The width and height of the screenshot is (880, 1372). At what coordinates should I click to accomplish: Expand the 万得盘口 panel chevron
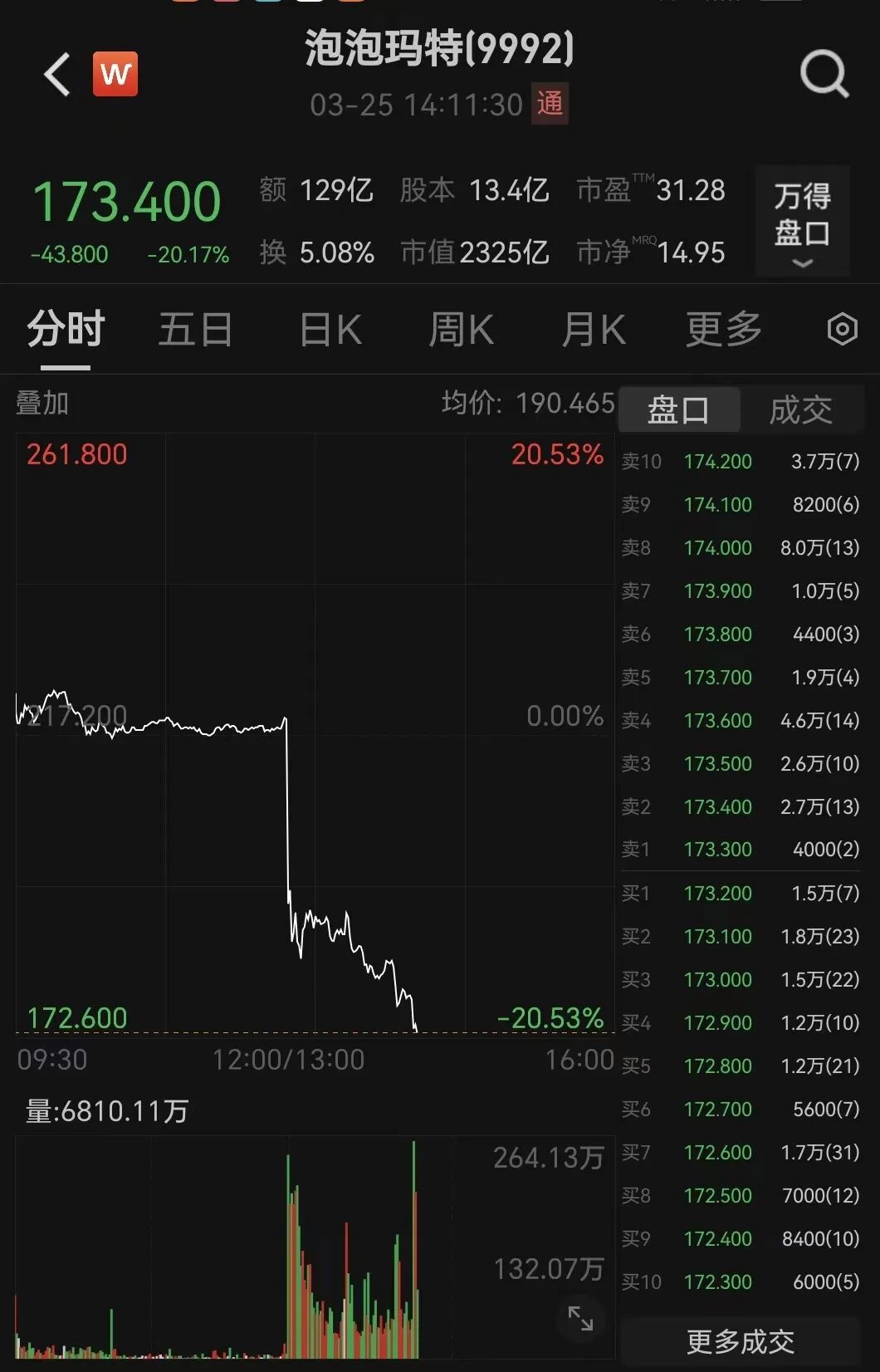(802, 264)
